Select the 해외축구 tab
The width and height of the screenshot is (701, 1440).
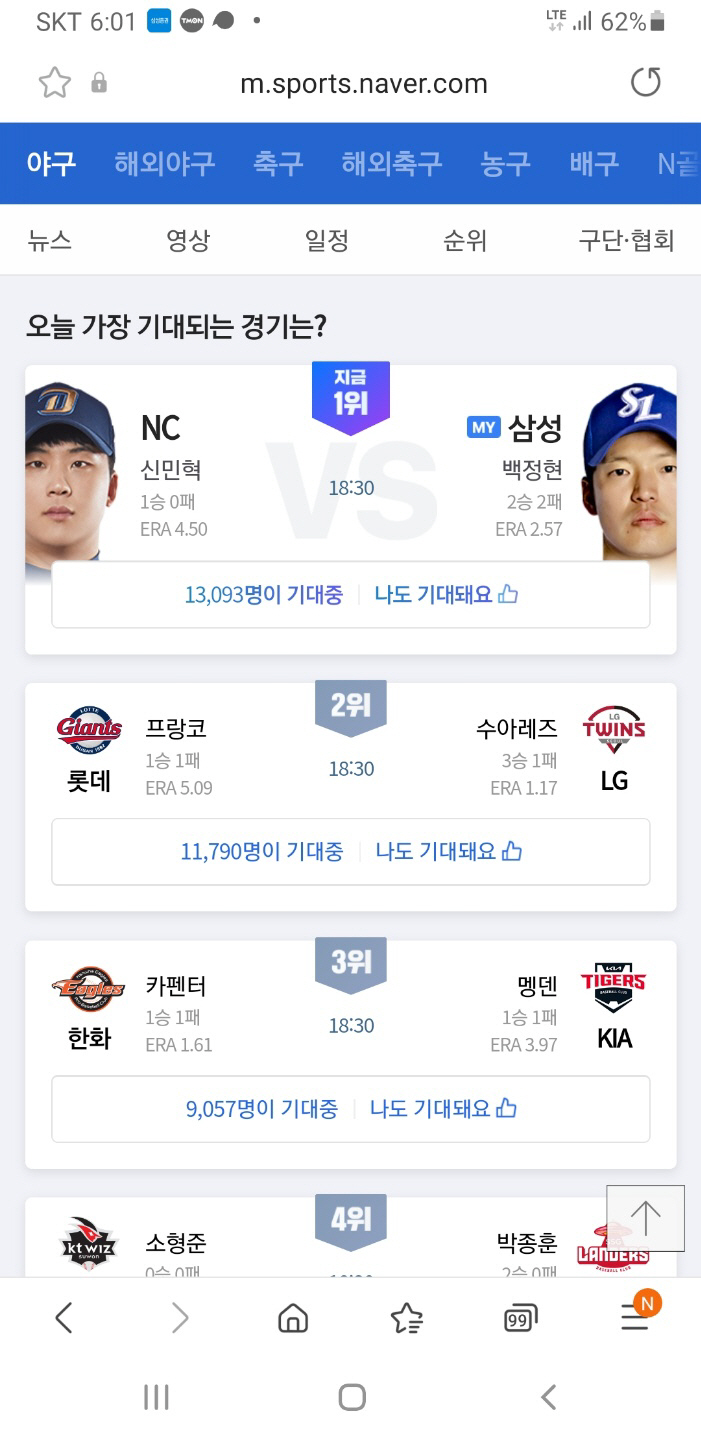point(391,163)
